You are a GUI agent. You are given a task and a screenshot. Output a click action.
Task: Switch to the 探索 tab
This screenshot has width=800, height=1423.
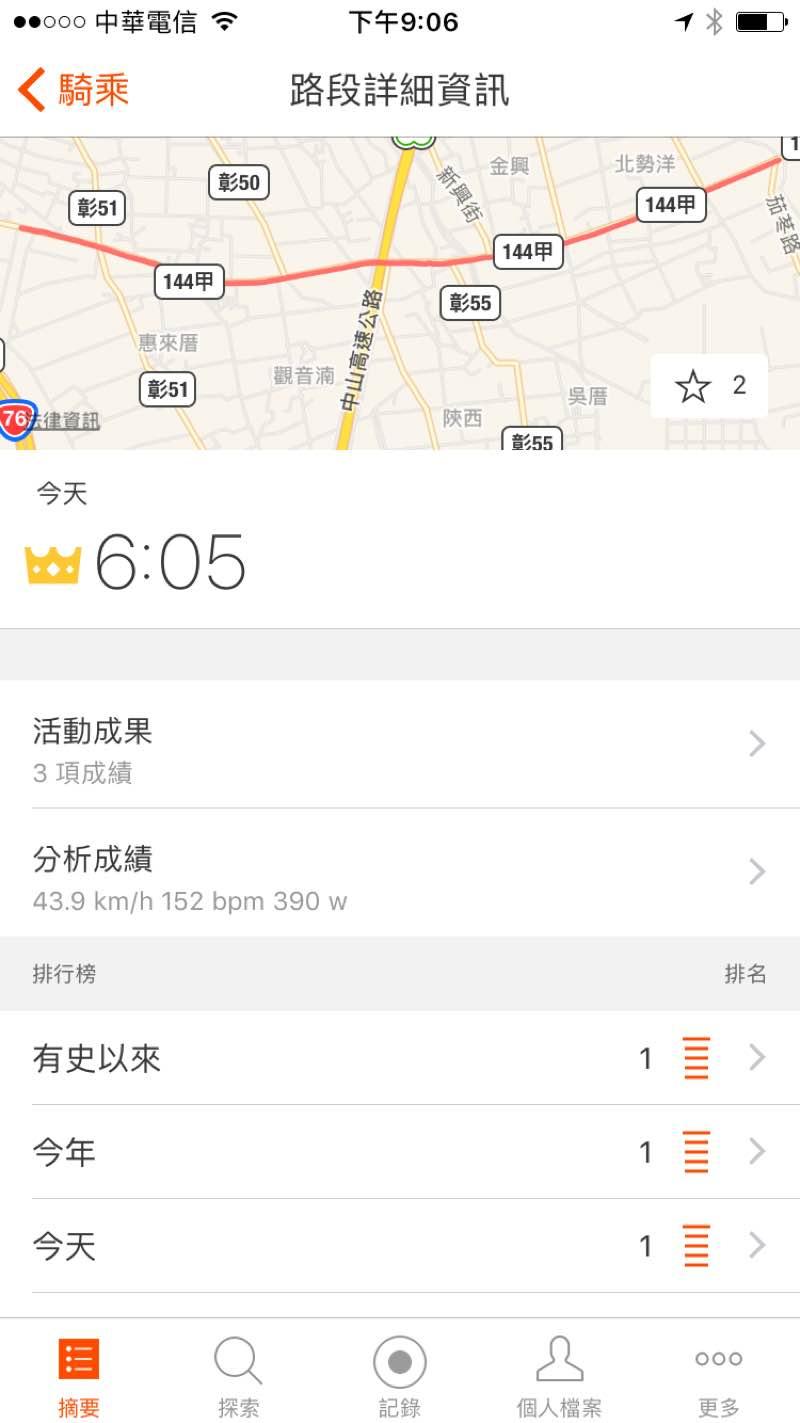point(238,1377)
